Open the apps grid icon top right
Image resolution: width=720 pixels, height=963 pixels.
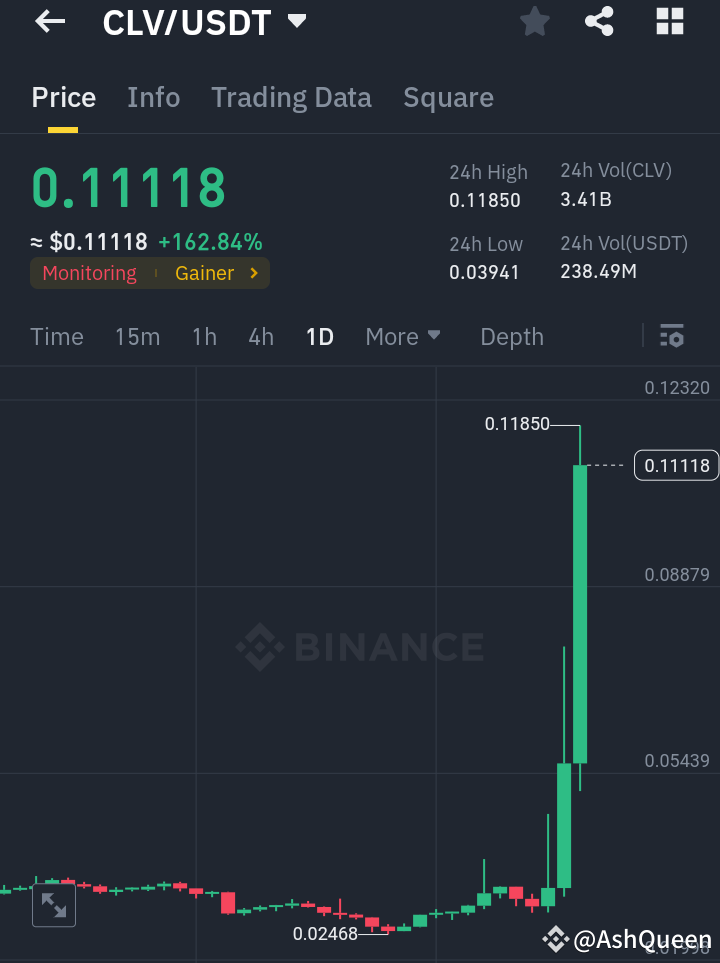pyautogui.click(x=669, y=21)
